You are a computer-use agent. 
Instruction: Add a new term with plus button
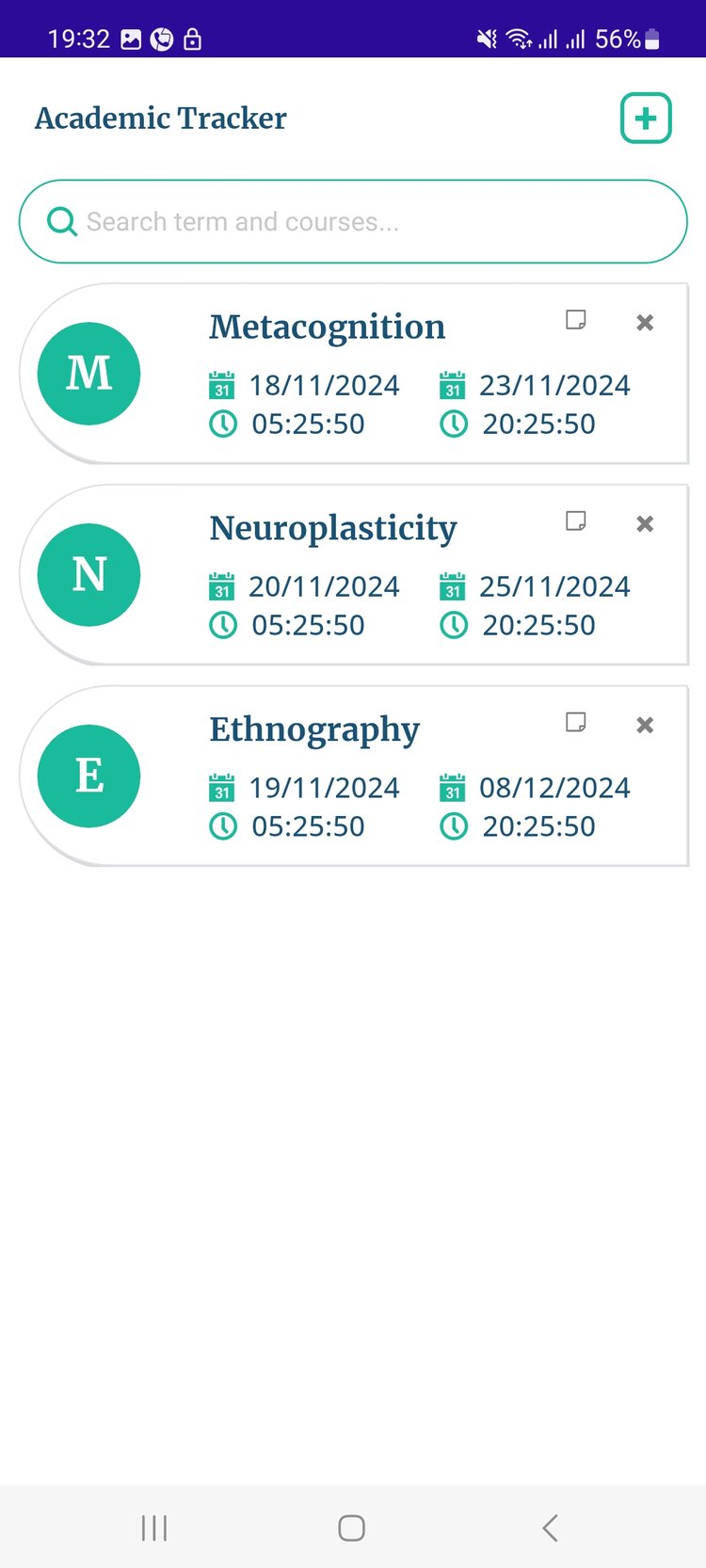pyautogui.click(x=646, y=119)
